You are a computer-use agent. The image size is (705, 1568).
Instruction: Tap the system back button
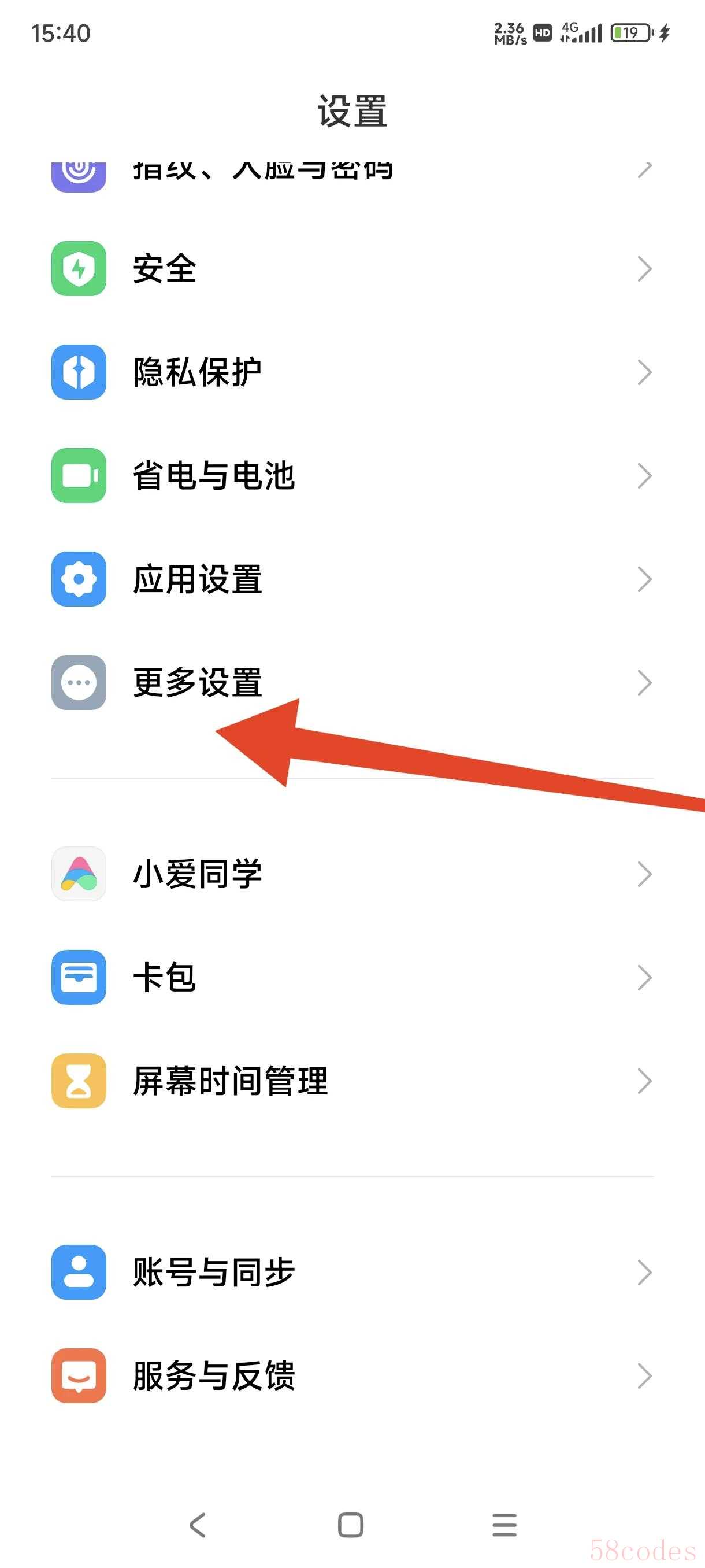[198, 1525]
